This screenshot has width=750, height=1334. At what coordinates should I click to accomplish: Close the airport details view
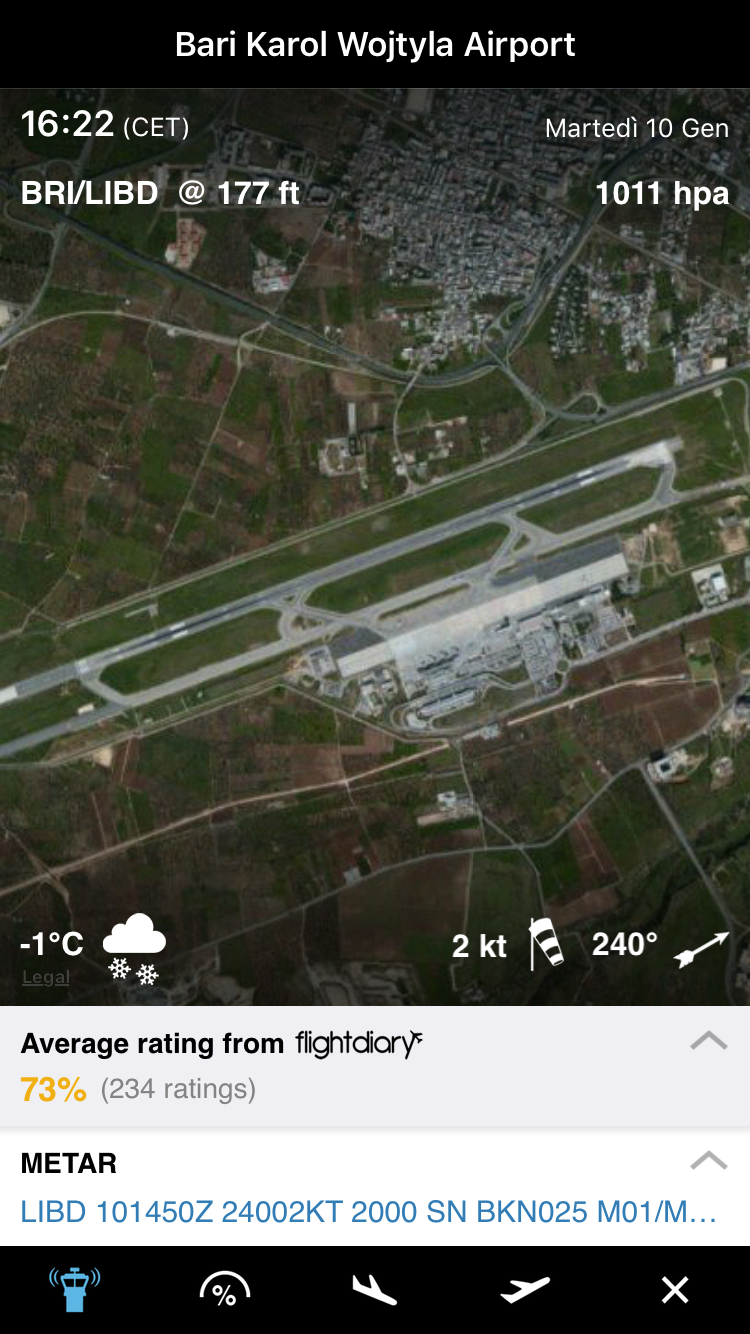[x=675, y=1290]
